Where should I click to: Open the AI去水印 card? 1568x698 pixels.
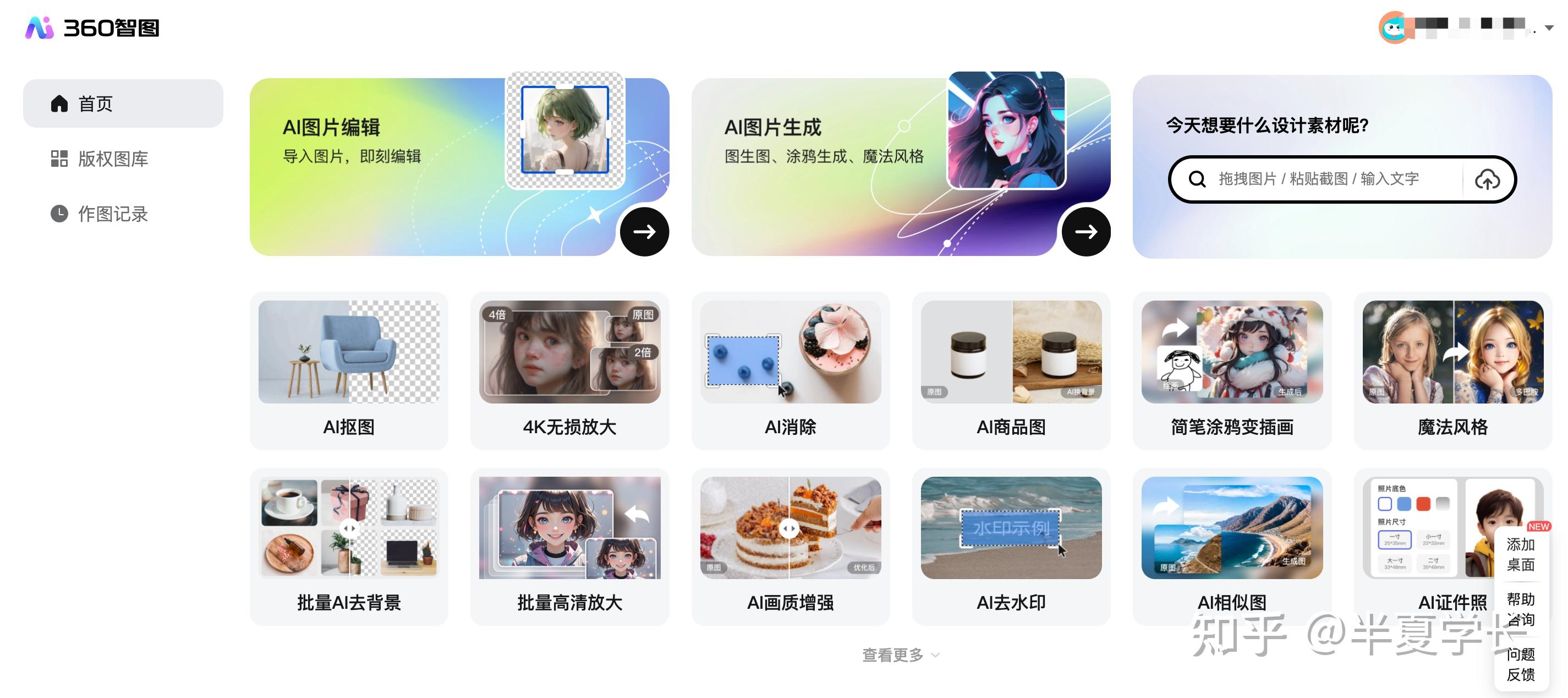(1011, 546)
